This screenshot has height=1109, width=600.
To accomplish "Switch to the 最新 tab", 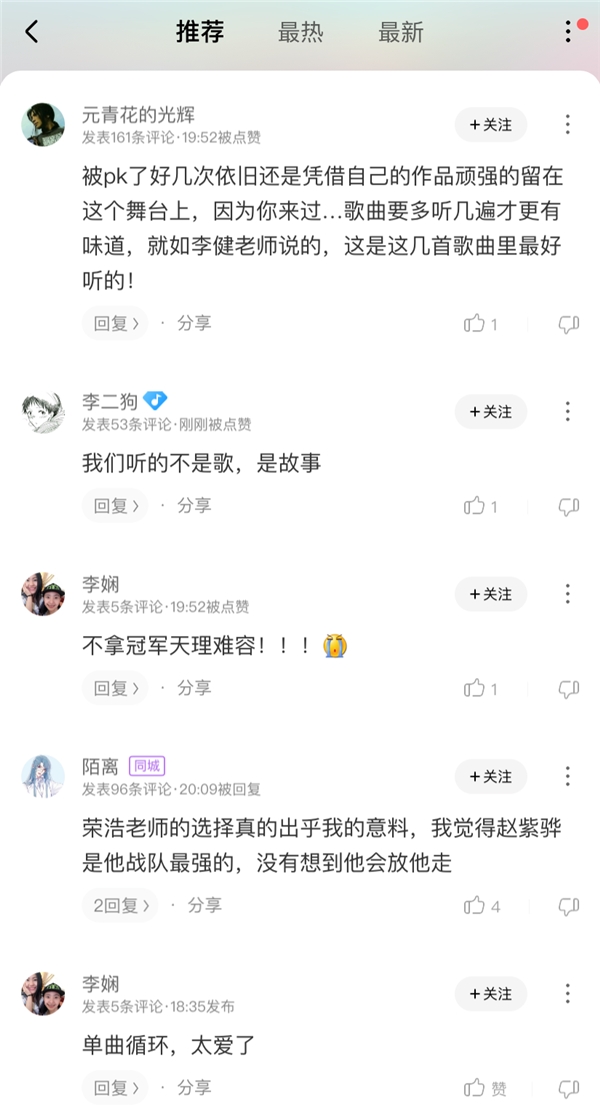I will (401, 32).
